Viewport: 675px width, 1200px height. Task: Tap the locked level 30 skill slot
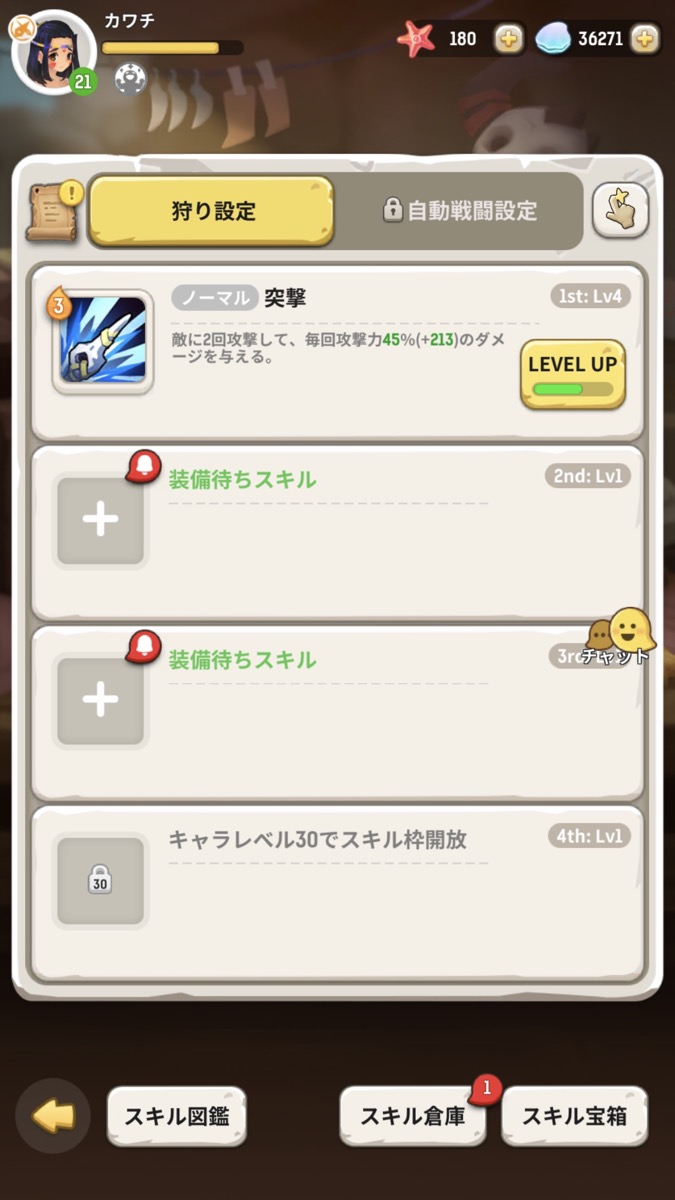100,881
